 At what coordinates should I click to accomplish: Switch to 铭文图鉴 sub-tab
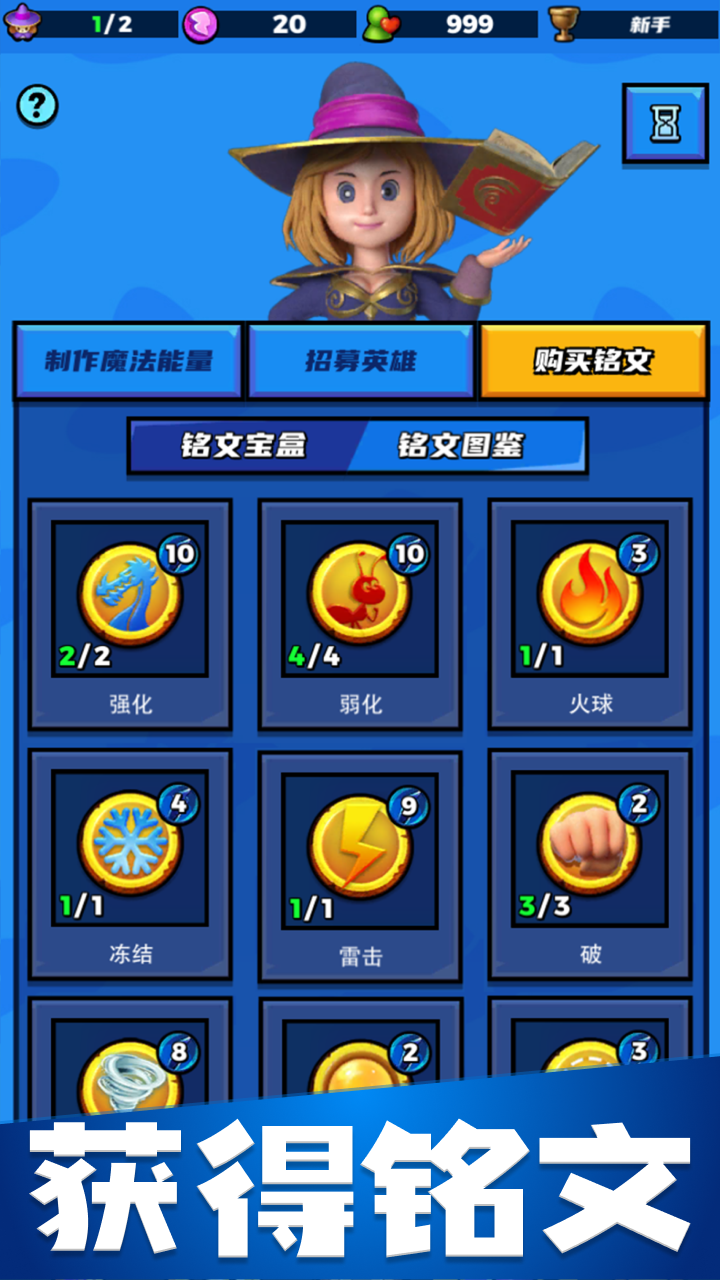[x=461, y=446]
